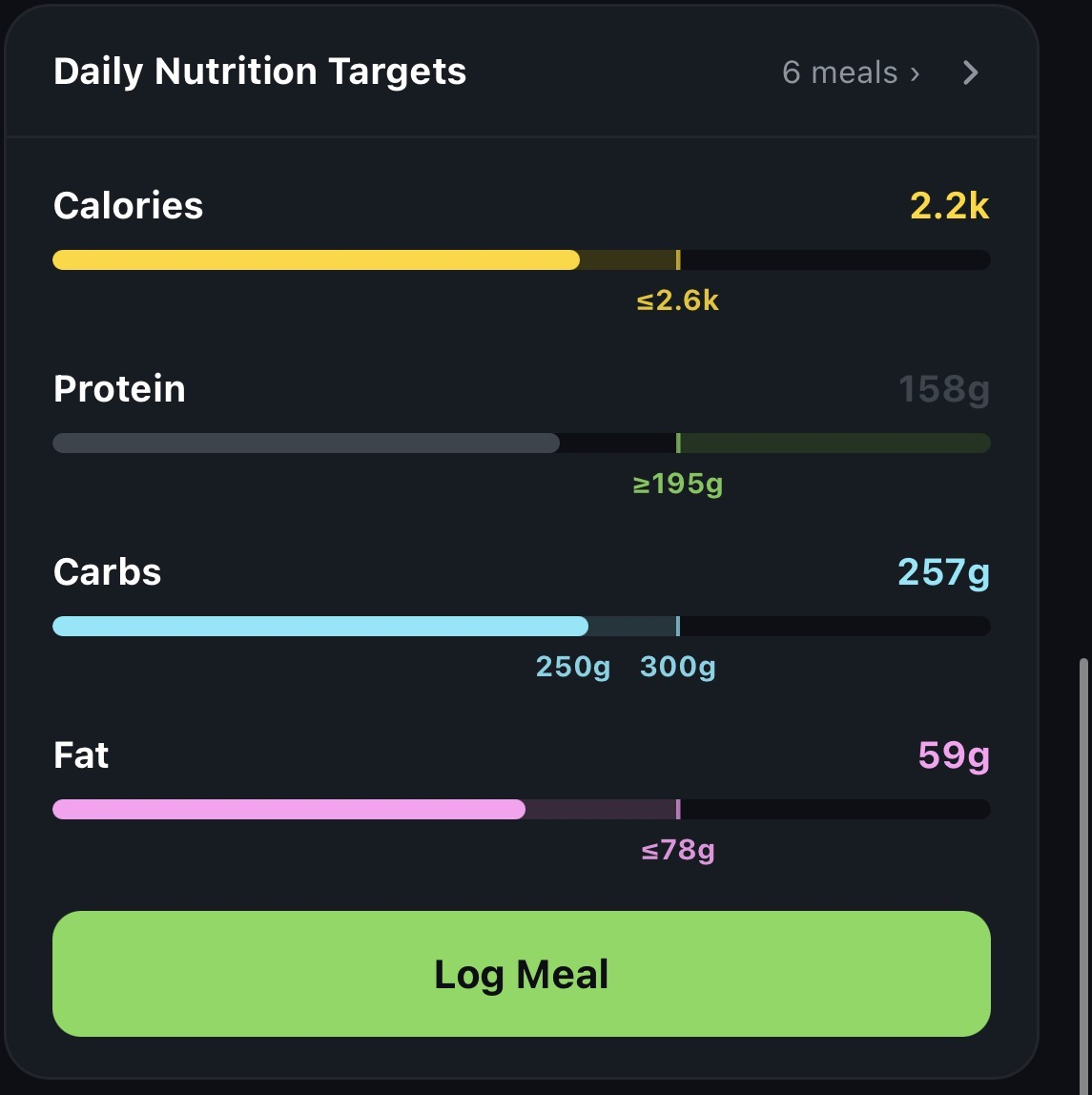Click the 158g protein value
The height and width of the screenshot is (1095, 1092).
click(x=943, y=388)
